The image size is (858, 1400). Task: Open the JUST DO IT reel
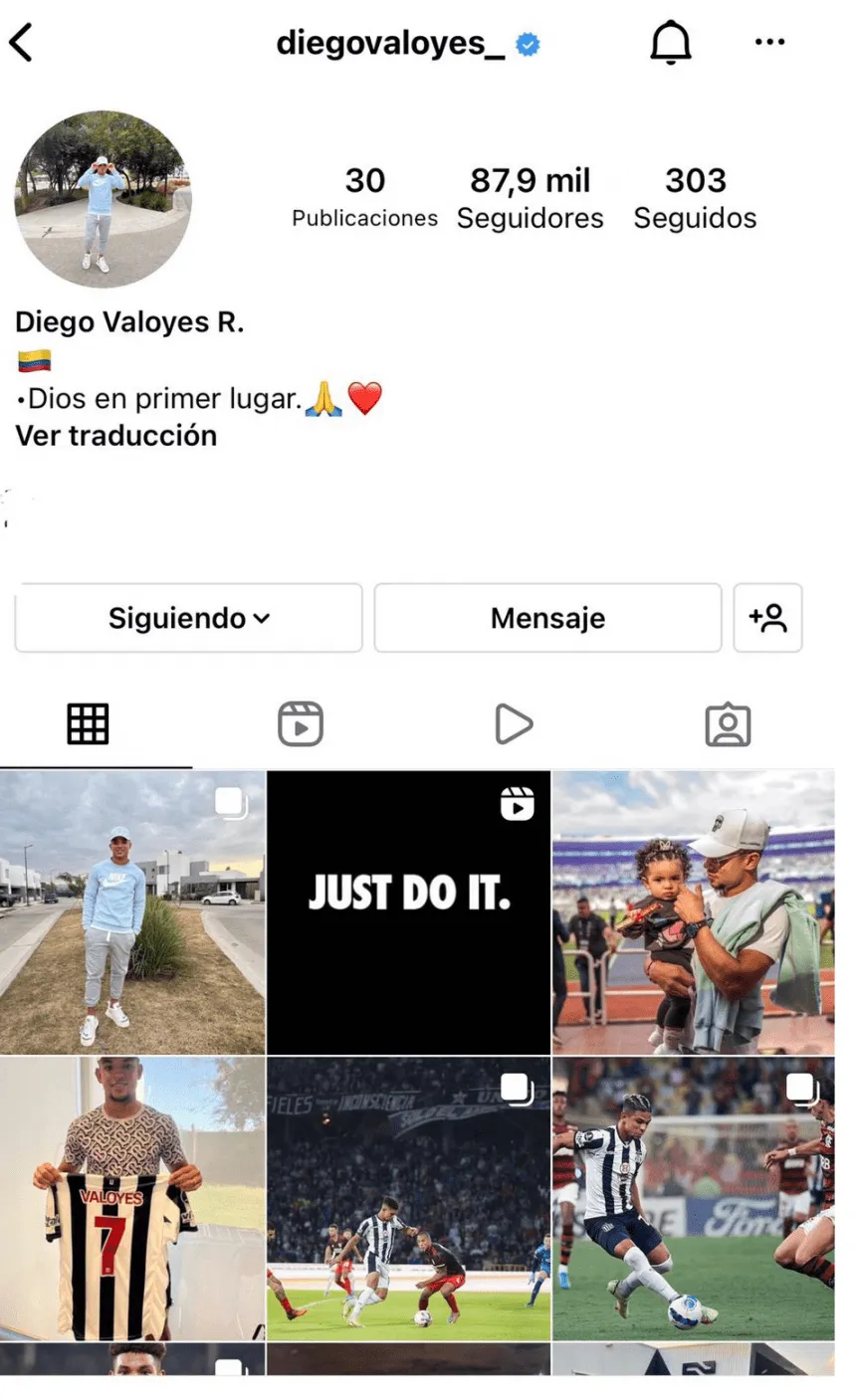409,912
